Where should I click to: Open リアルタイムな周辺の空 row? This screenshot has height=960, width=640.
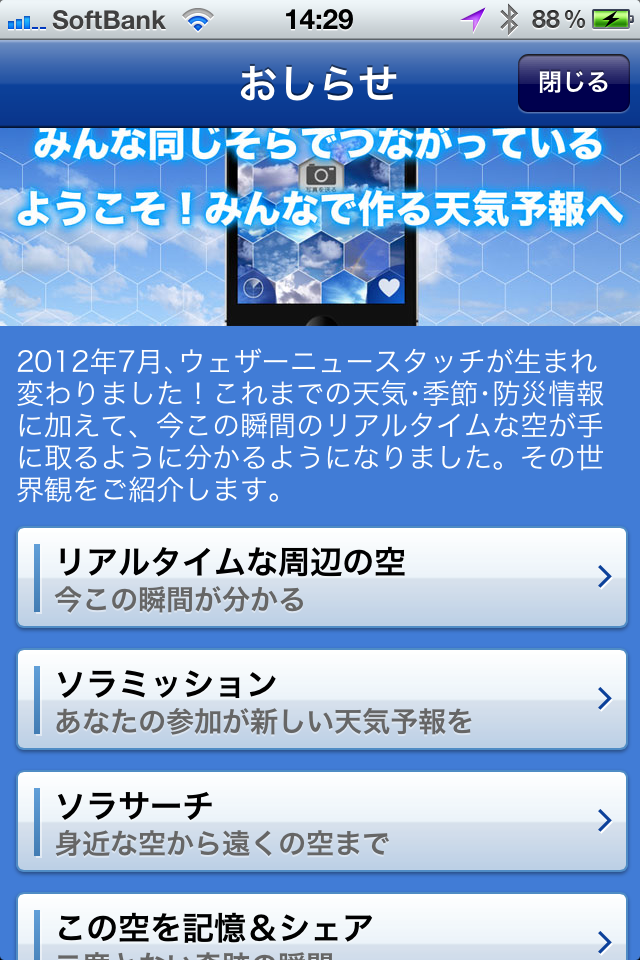320,578
